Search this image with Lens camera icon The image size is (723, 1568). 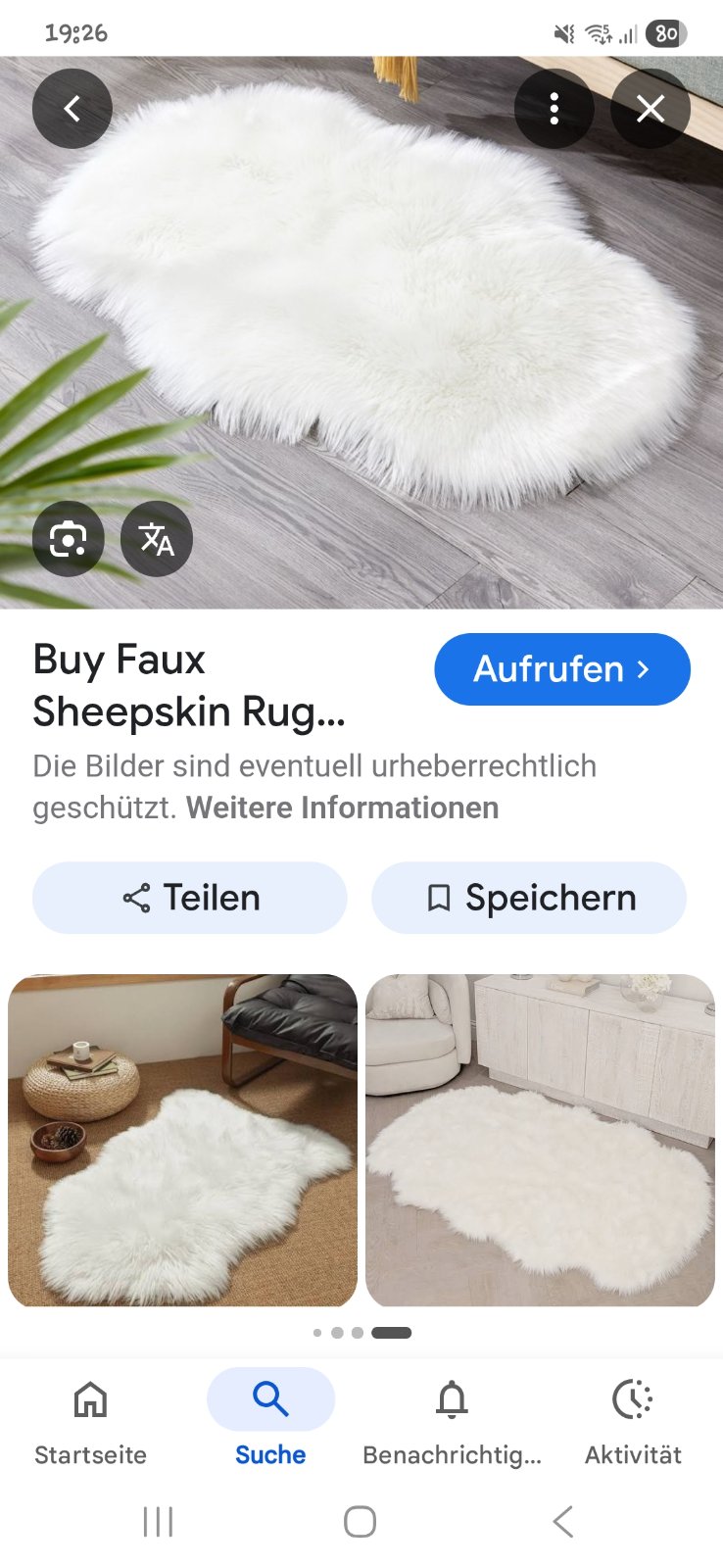[x=69, y=539]
